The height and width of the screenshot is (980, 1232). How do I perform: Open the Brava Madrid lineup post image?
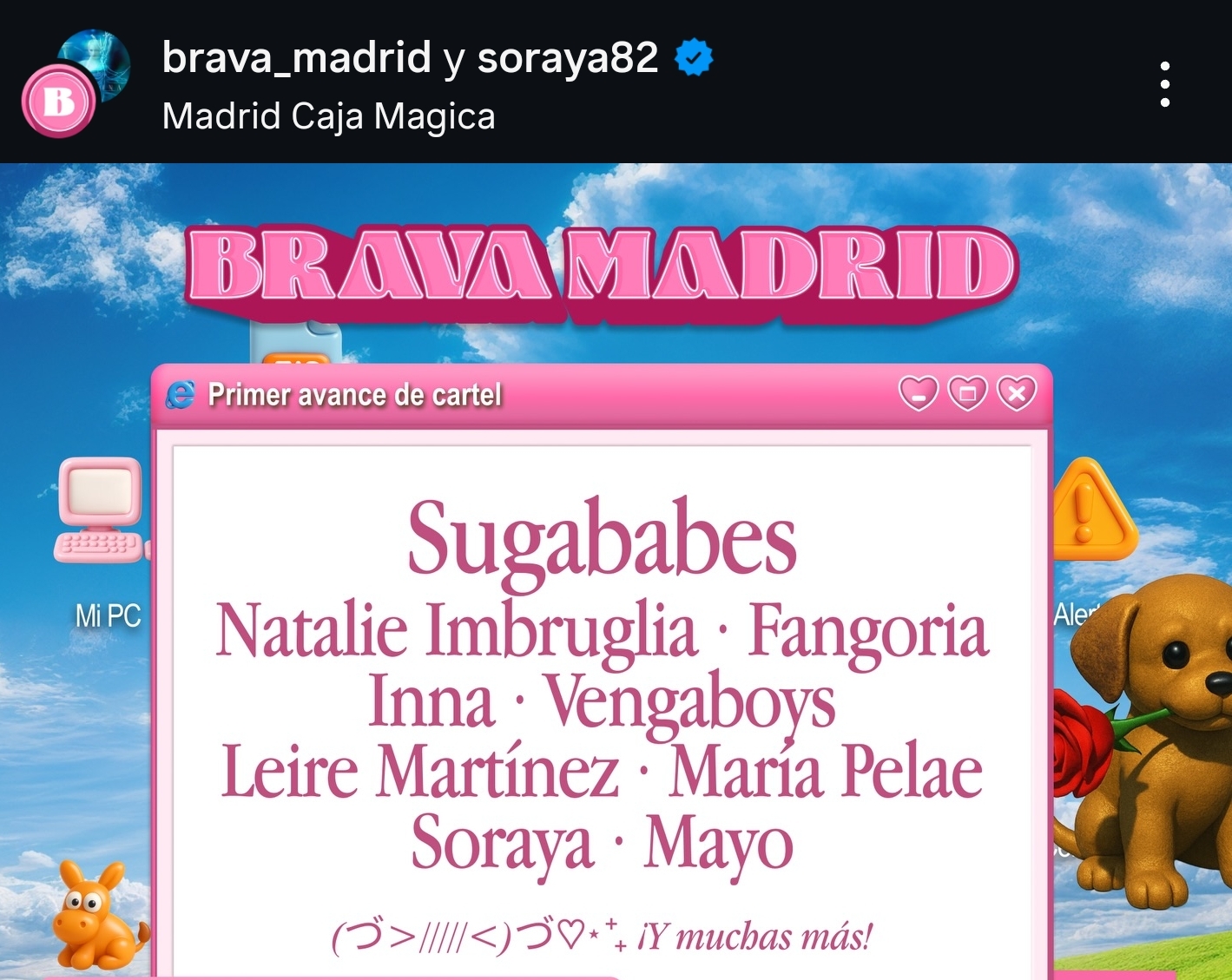pyautogui.click(x=616, y=608)
